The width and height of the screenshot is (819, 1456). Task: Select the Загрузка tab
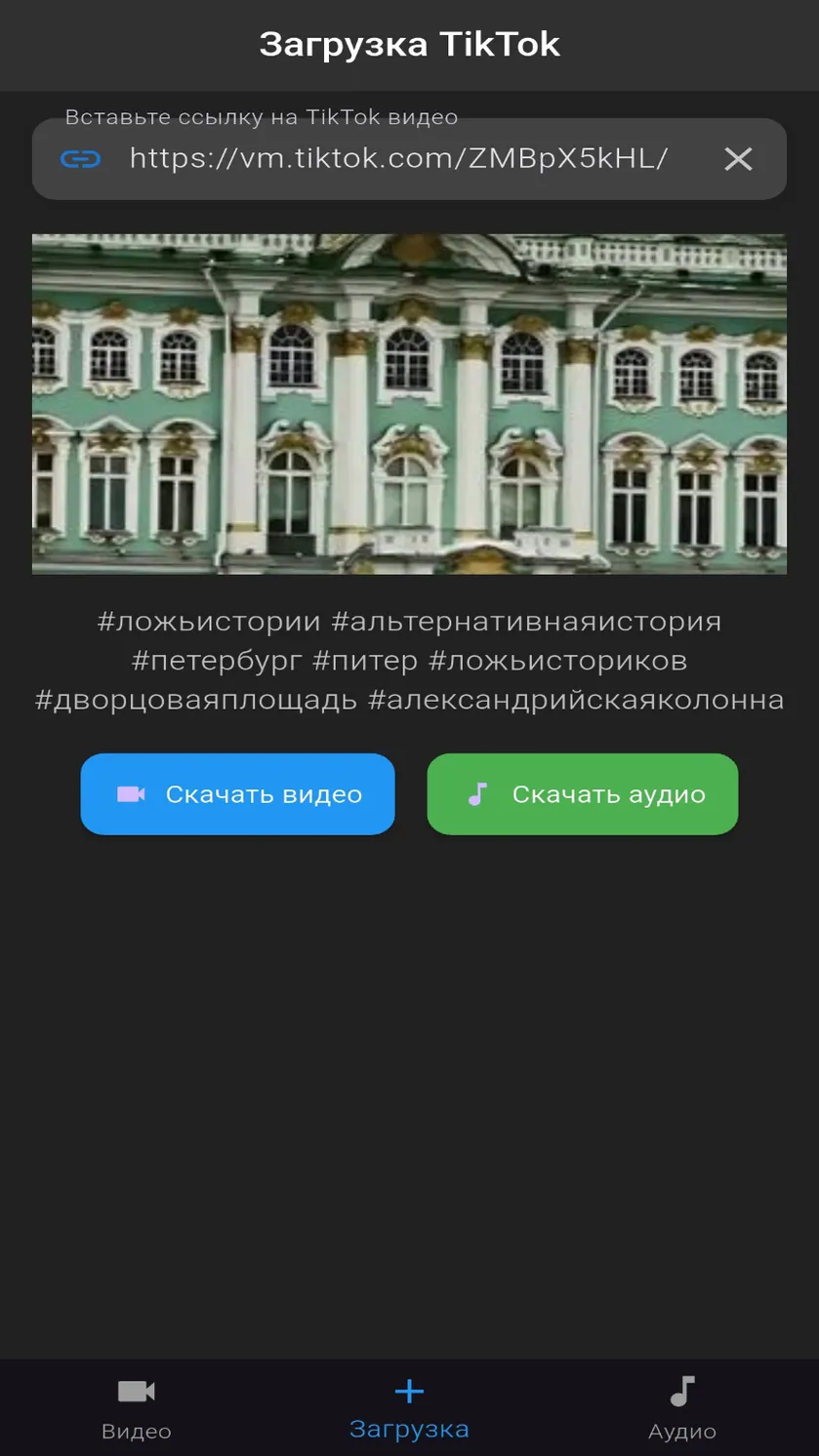[409, 1408]
